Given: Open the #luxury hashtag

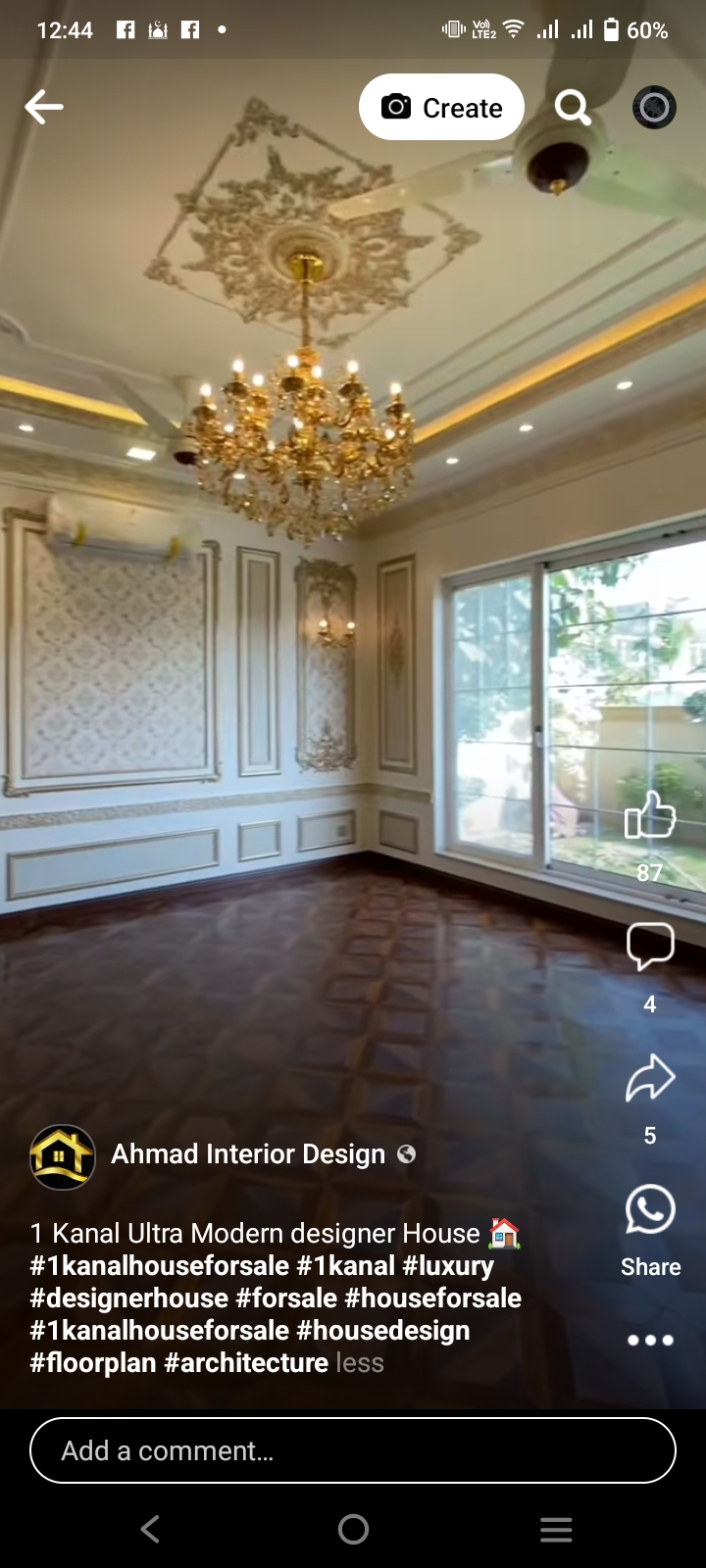Looking at the screenshot, I should 448,1266.
